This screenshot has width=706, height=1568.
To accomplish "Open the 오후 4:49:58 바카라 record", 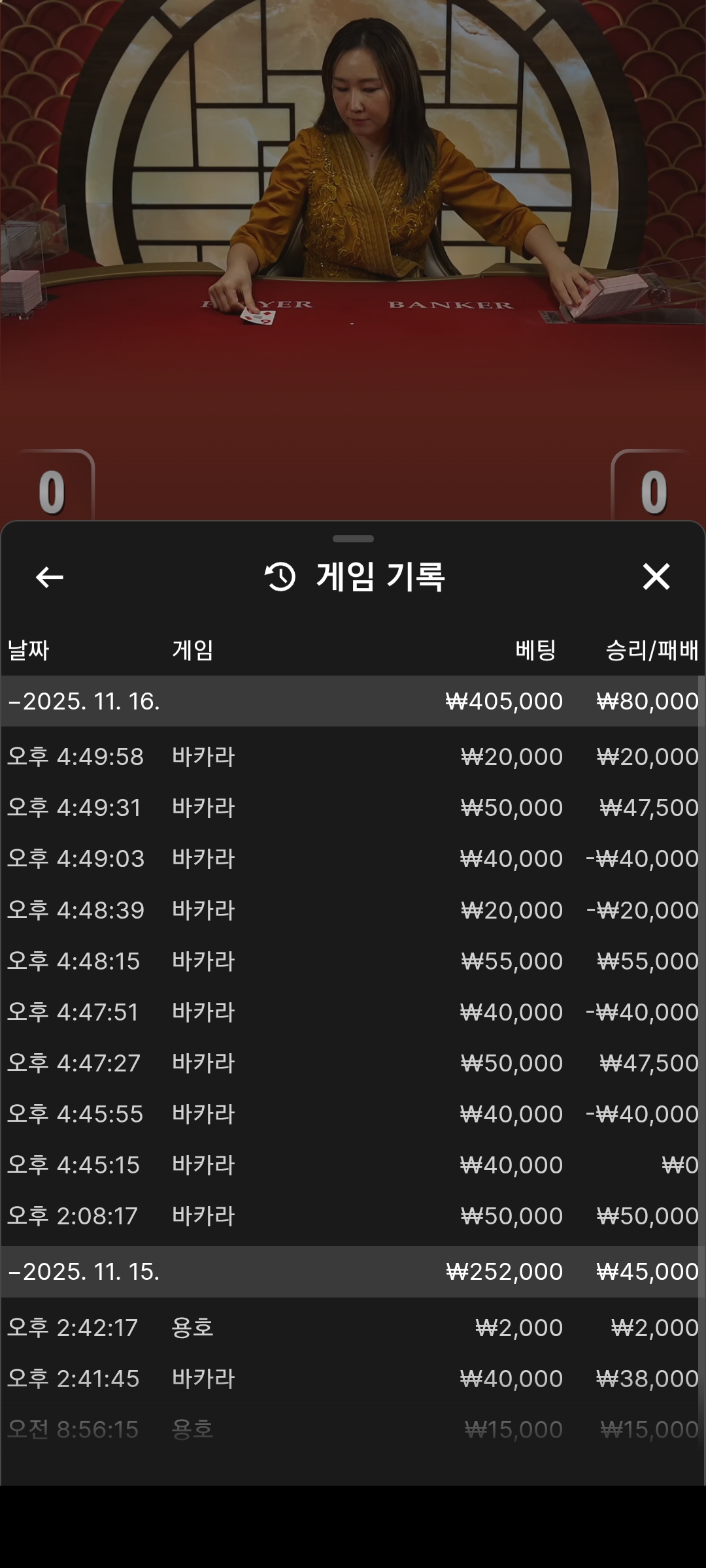I will [x=353, y=757].
